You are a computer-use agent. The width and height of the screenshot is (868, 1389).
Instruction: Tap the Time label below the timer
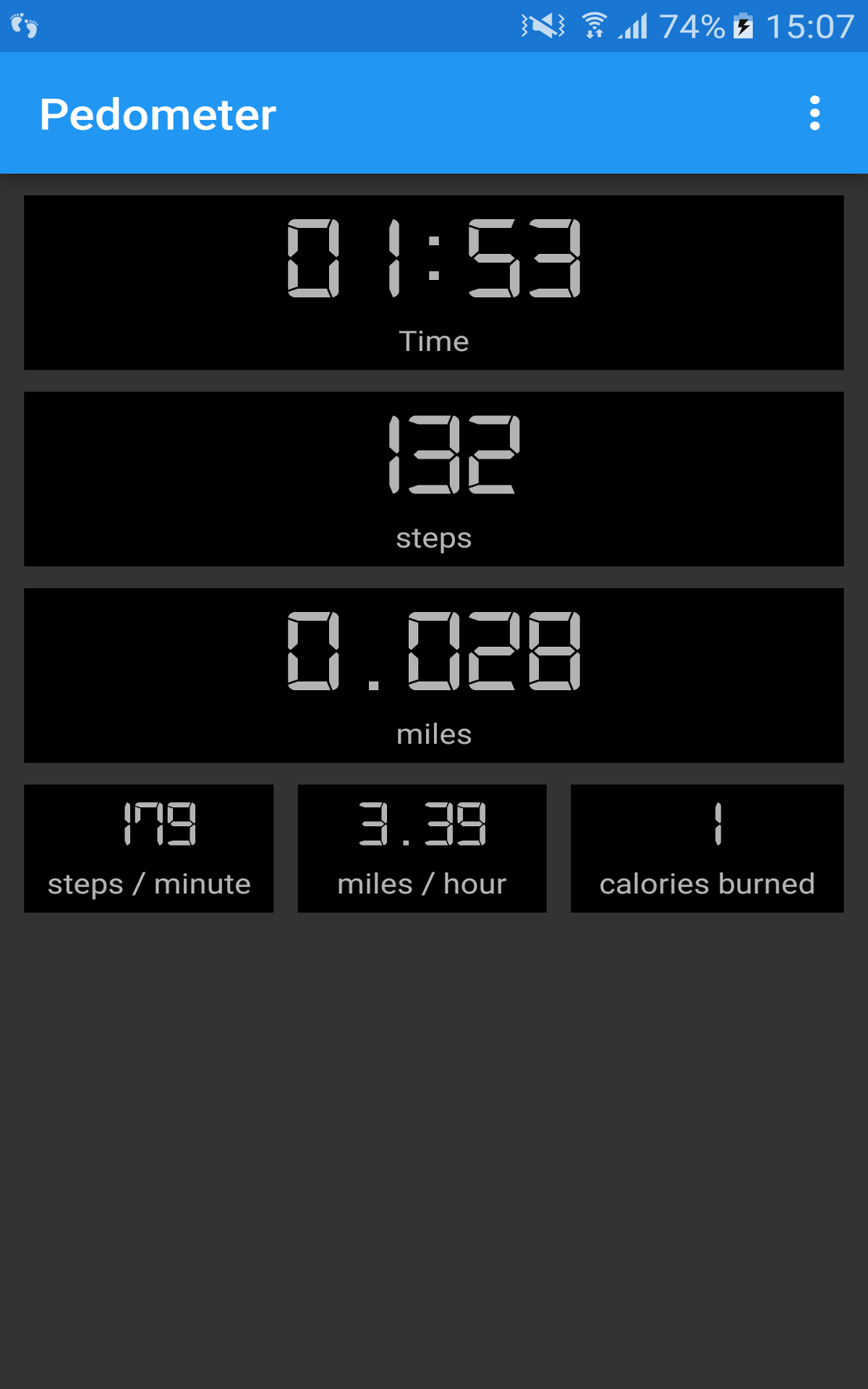pos(434,341)
